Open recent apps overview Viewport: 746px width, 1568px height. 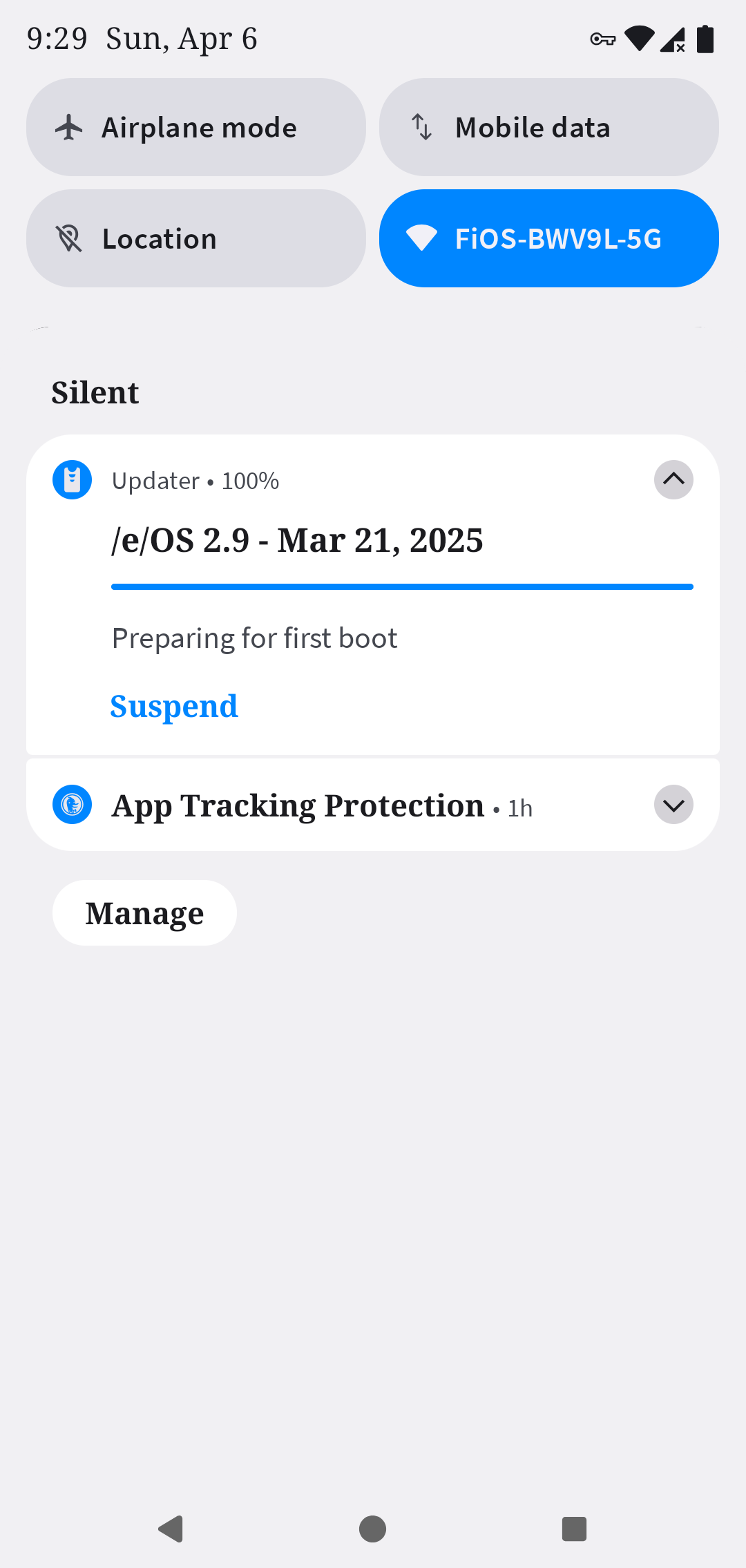click(x=574, y=1529)
